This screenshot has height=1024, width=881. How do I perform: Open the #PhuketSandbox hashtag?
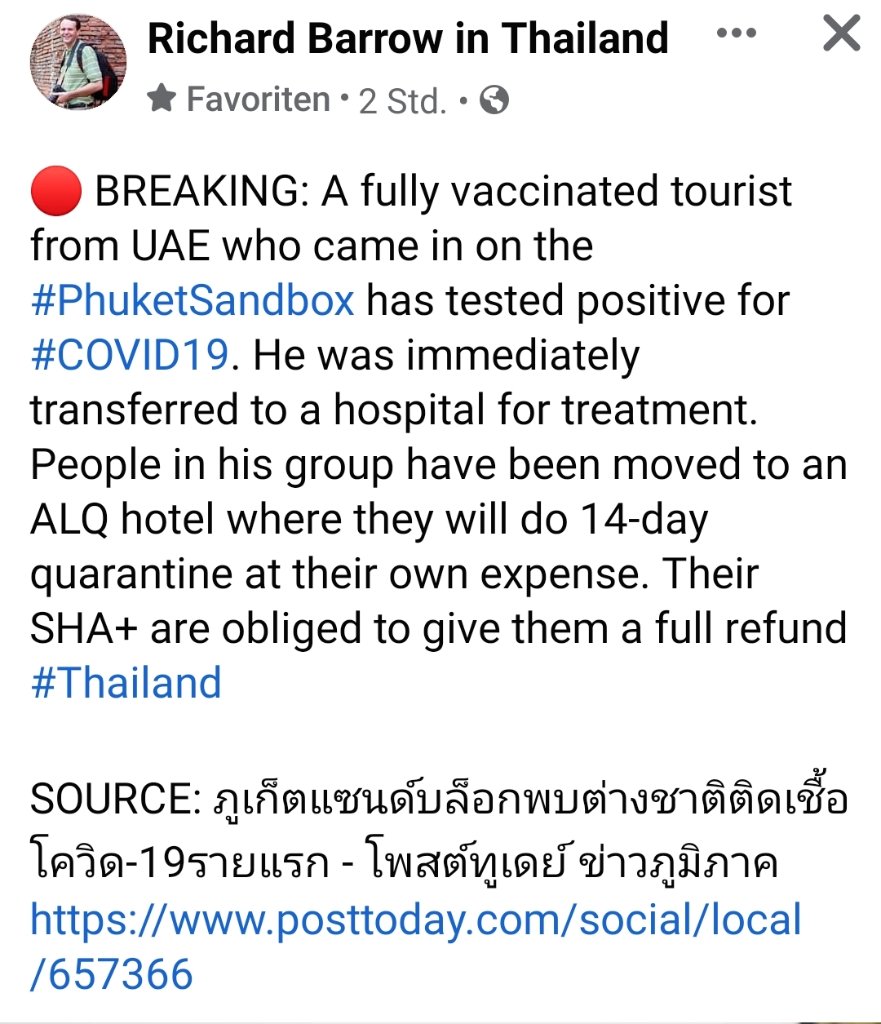193,301
